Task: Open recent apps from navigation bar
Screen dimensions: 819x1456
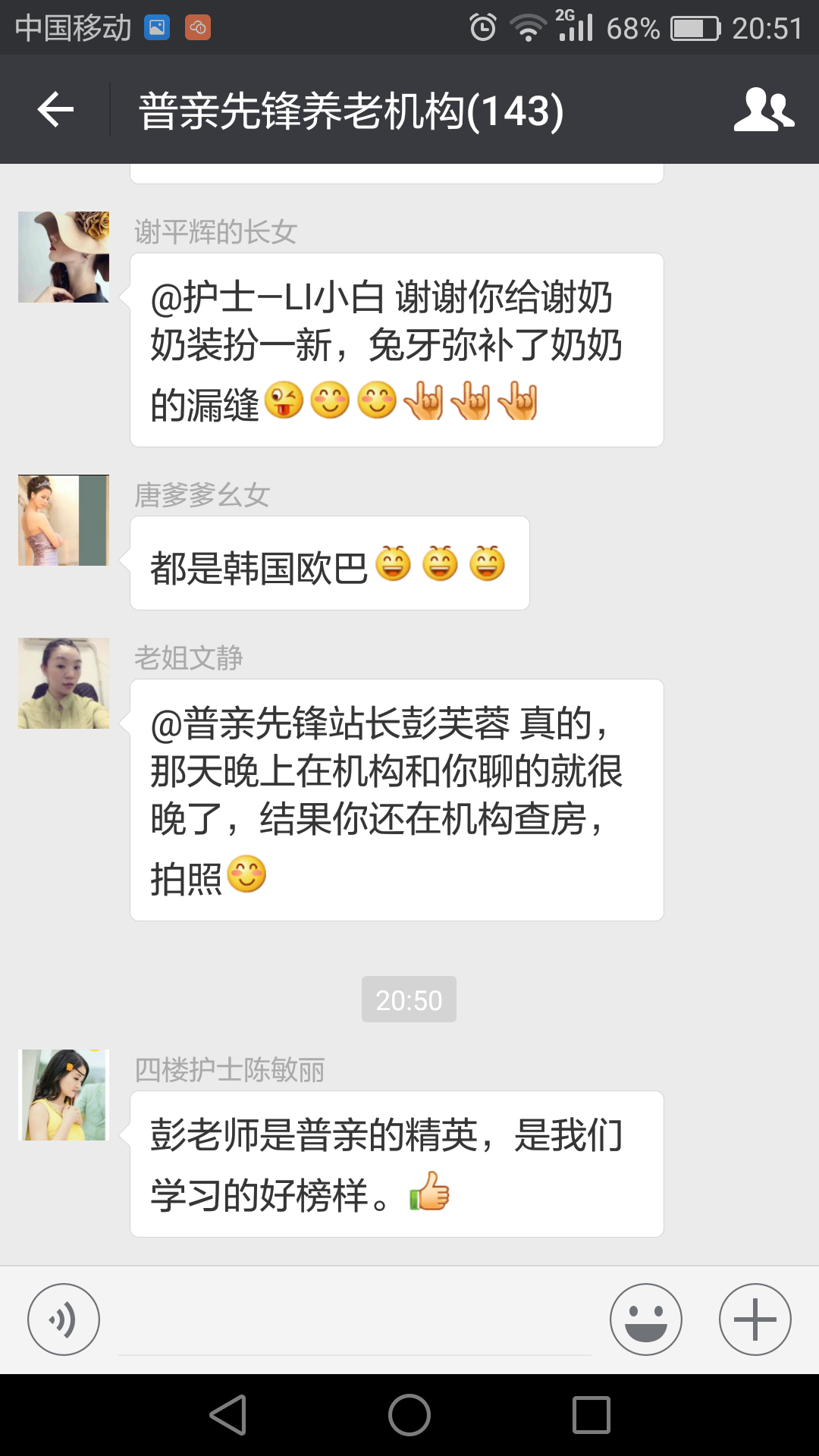Action: coord(591,1415)
